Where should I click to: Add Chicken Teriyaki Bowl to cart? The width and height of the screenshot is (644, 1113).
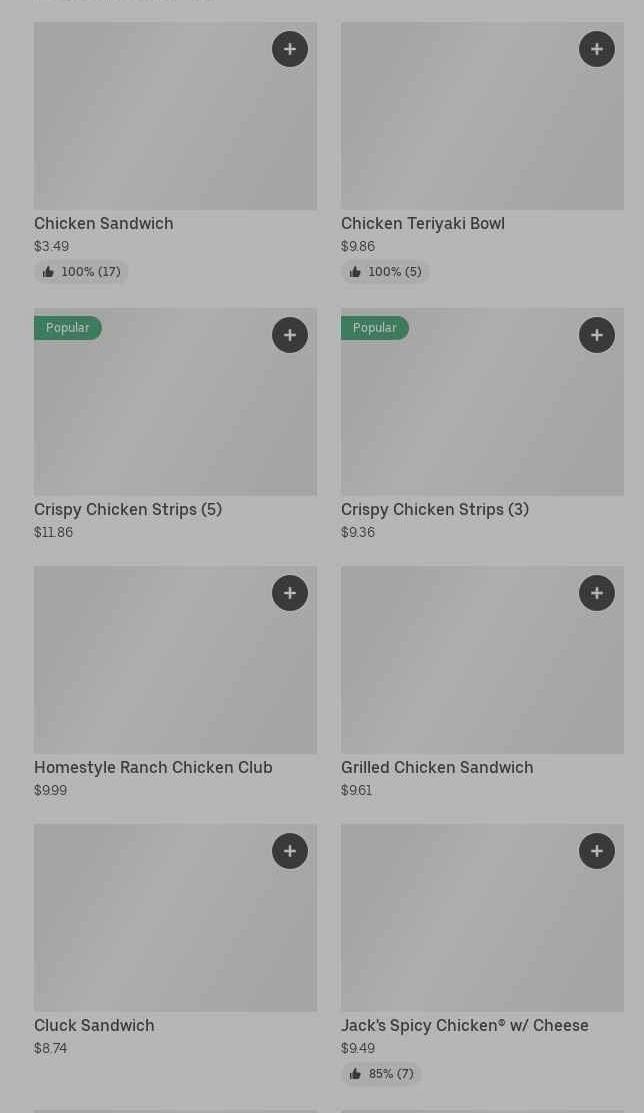click(x=597, y=49)
